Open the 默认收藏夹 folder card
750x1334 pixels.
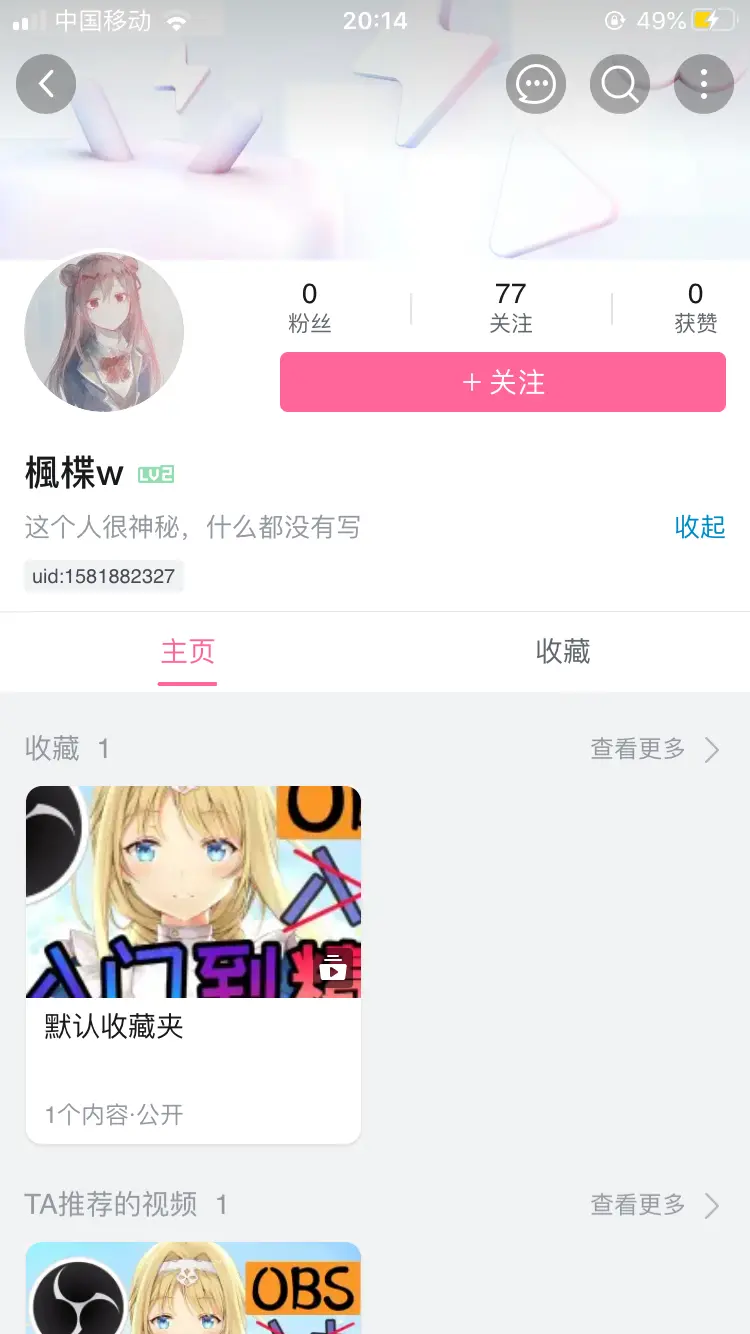point(193,964)
